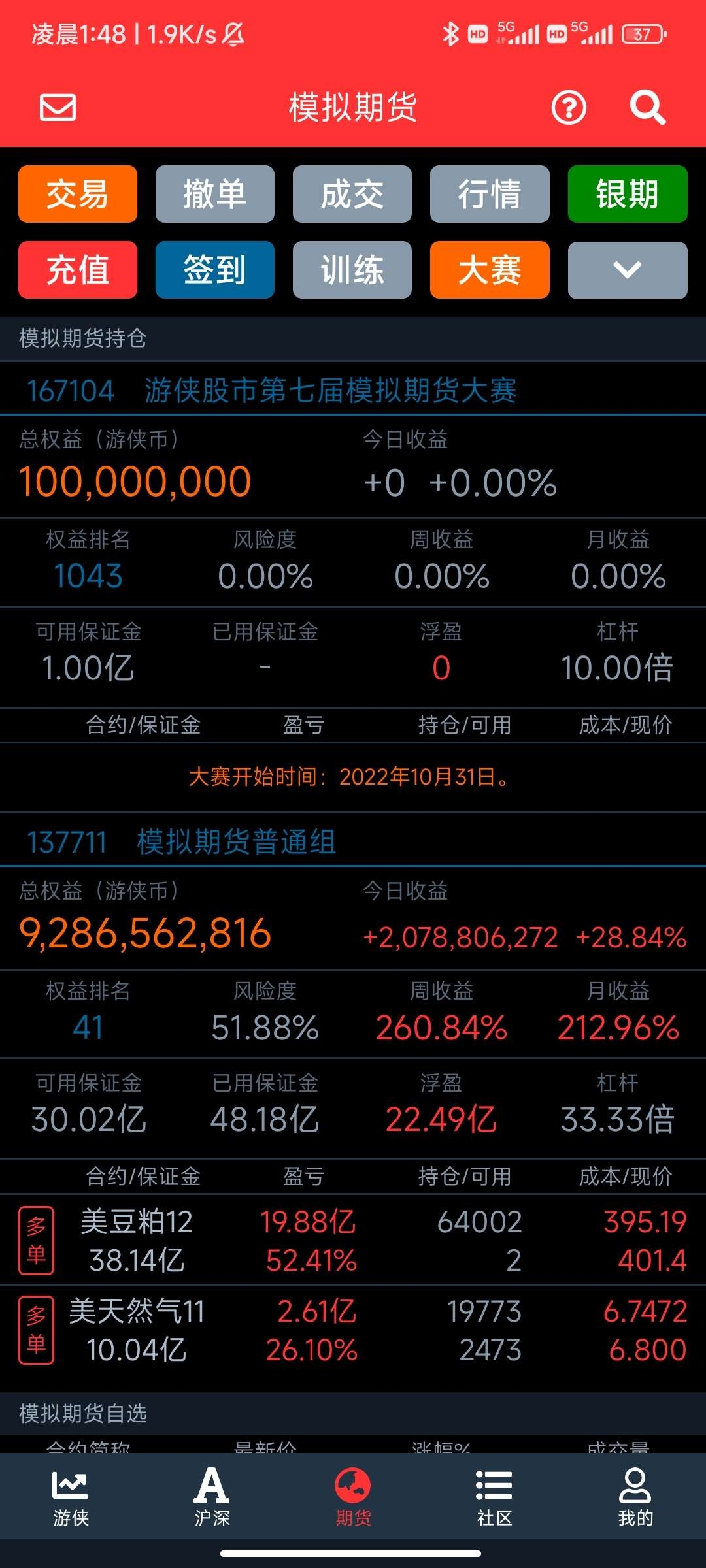Open the 美豆粕12 long position row
This screenshot has width=706, height=1568.
tap(353, 1241)
